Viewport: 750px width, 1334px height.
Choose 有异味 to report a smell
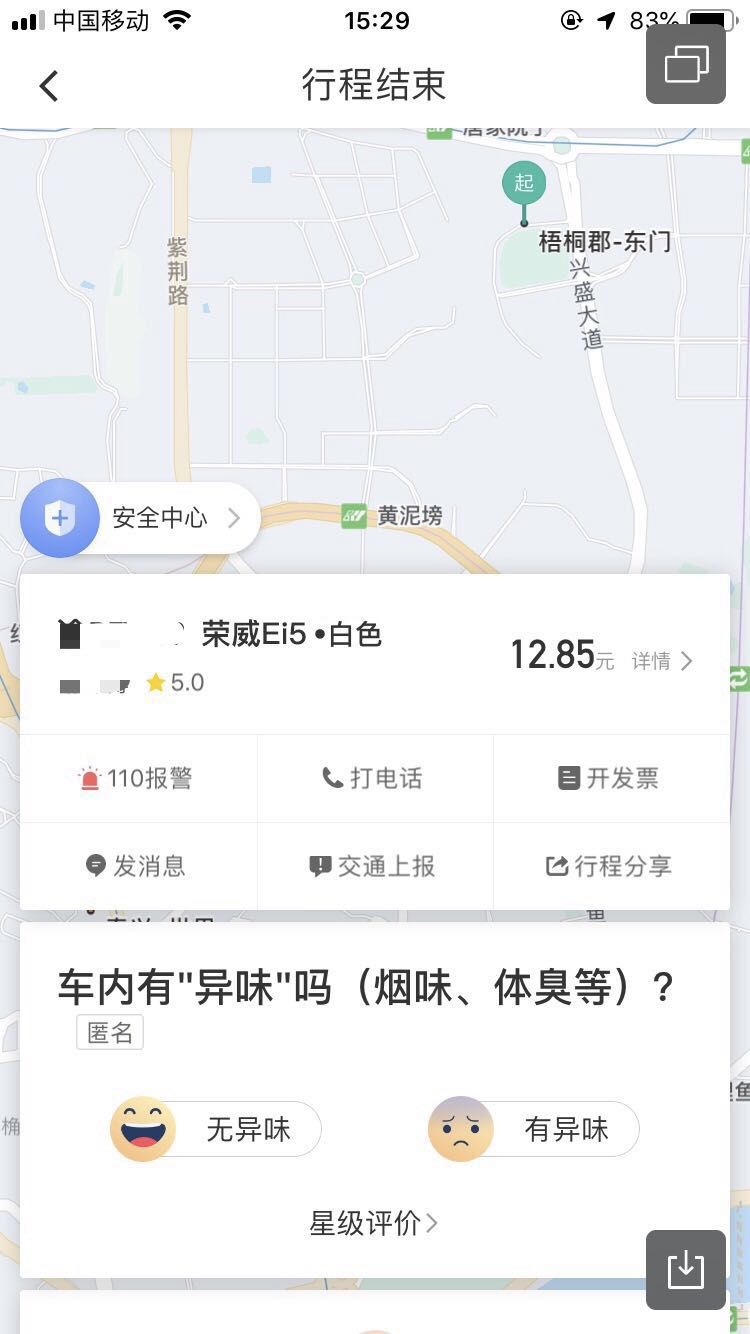[535, 1130]
